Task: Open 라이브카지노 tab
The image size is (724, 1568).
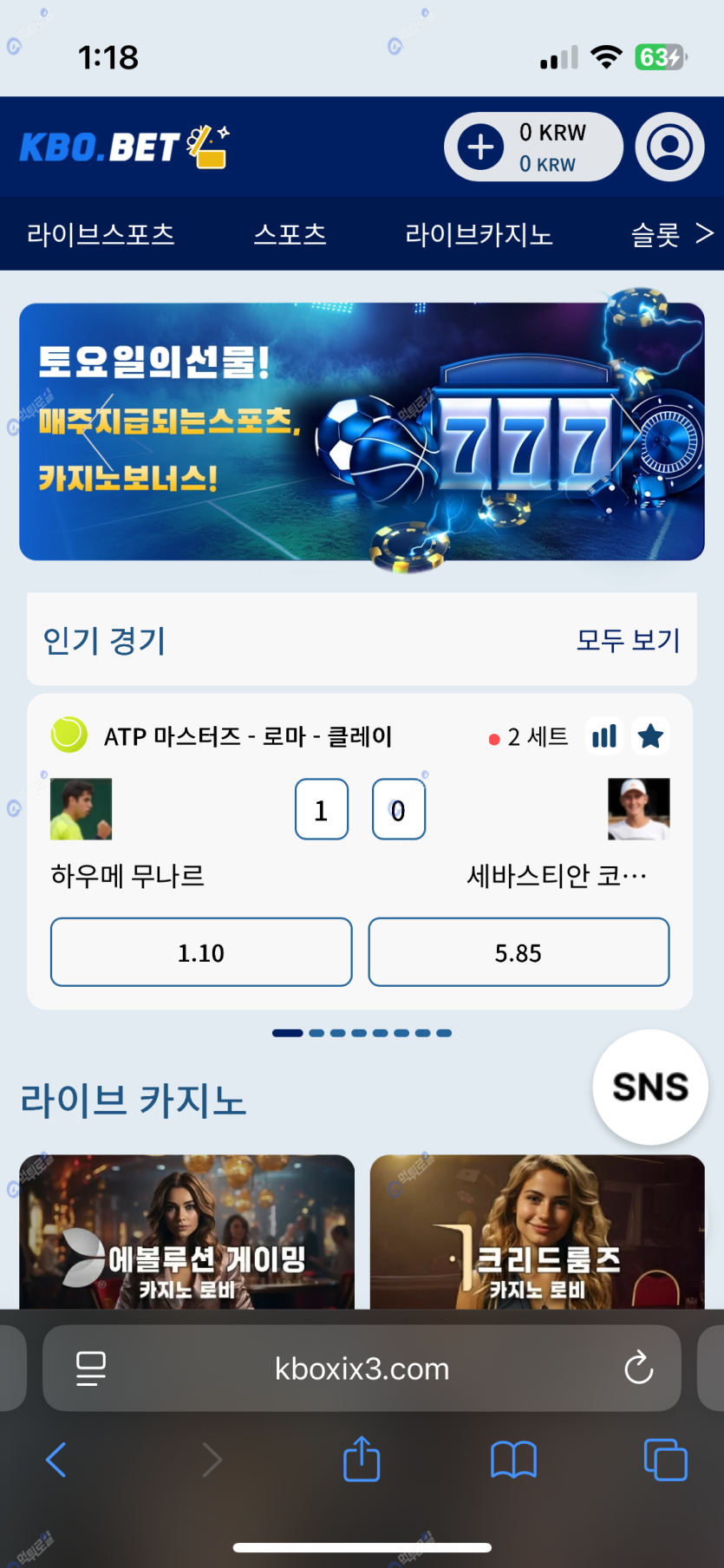Action: (479, 234)
